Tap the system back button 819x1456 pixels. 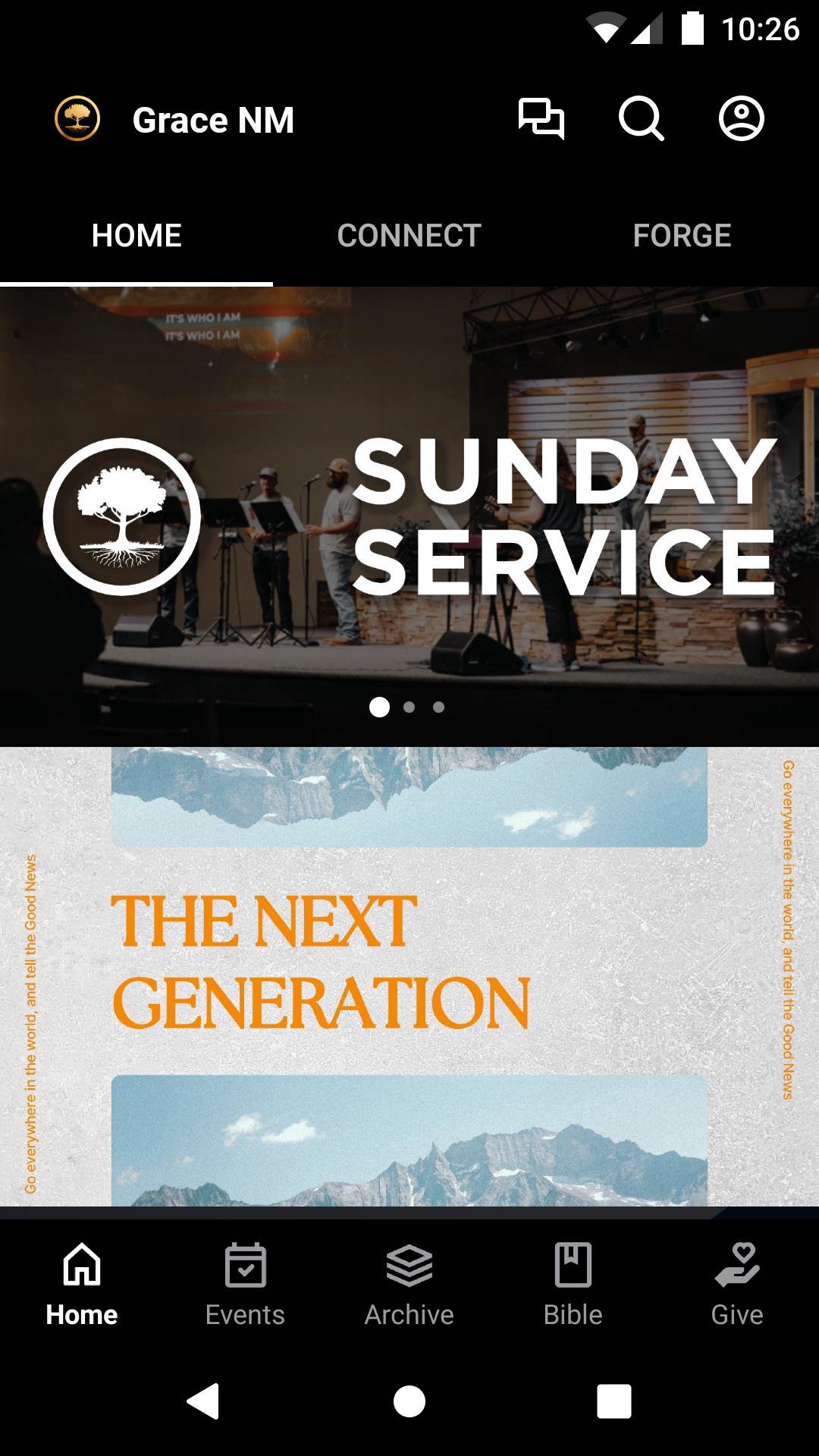203,1401
